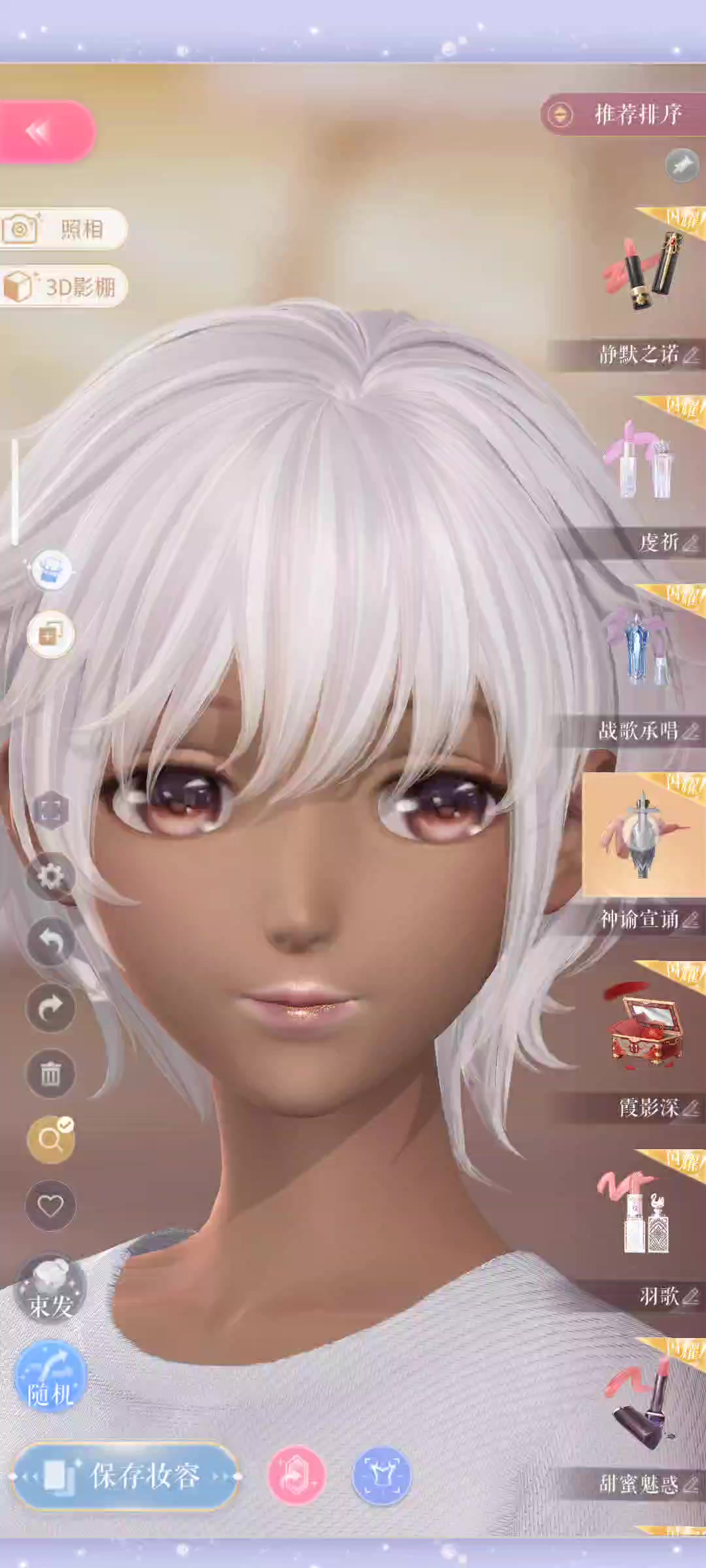The width and height of the screenshot is (706, 1568).
Task: Open the 3D影棚 studio
Action: 62,286
